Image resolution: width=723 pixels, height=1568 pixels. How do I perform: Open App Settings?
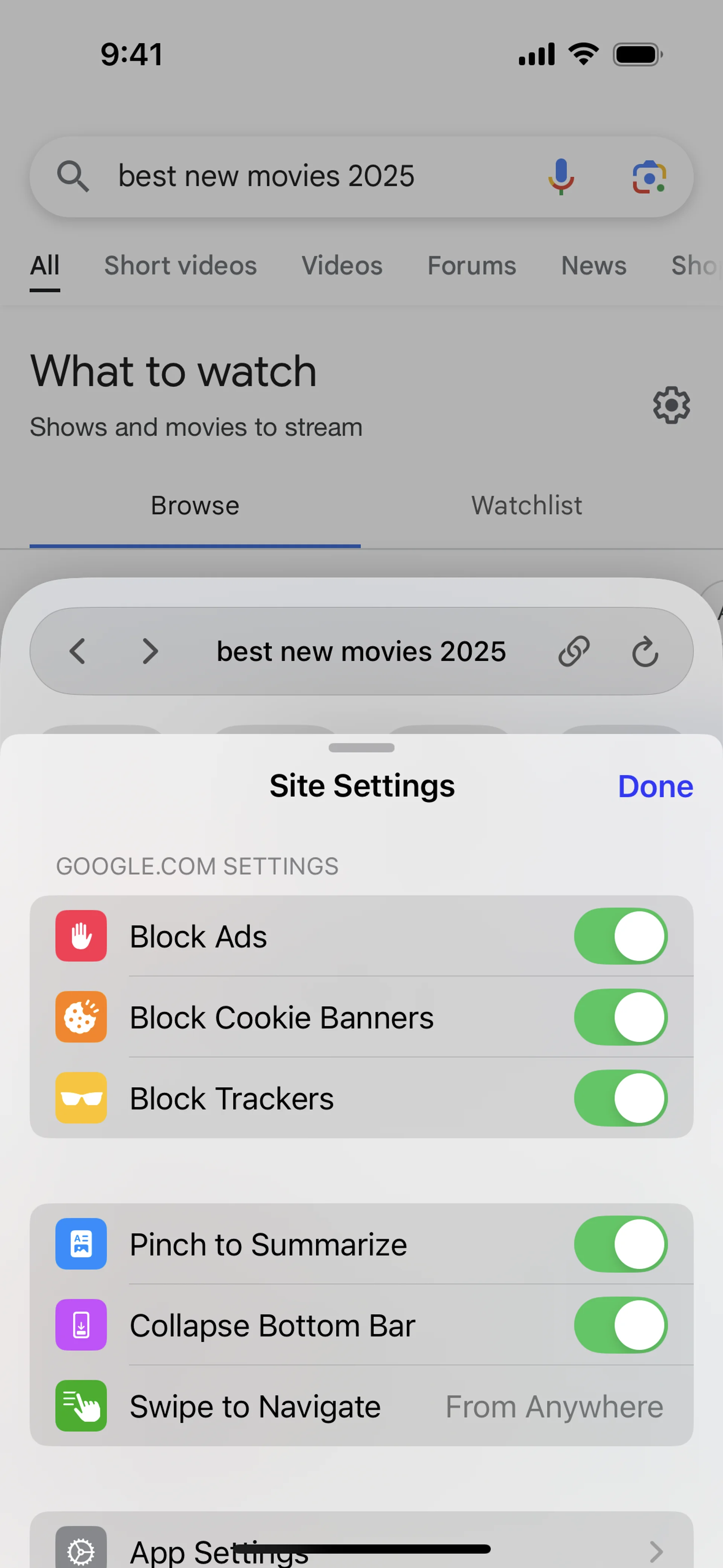point(361,1549)
